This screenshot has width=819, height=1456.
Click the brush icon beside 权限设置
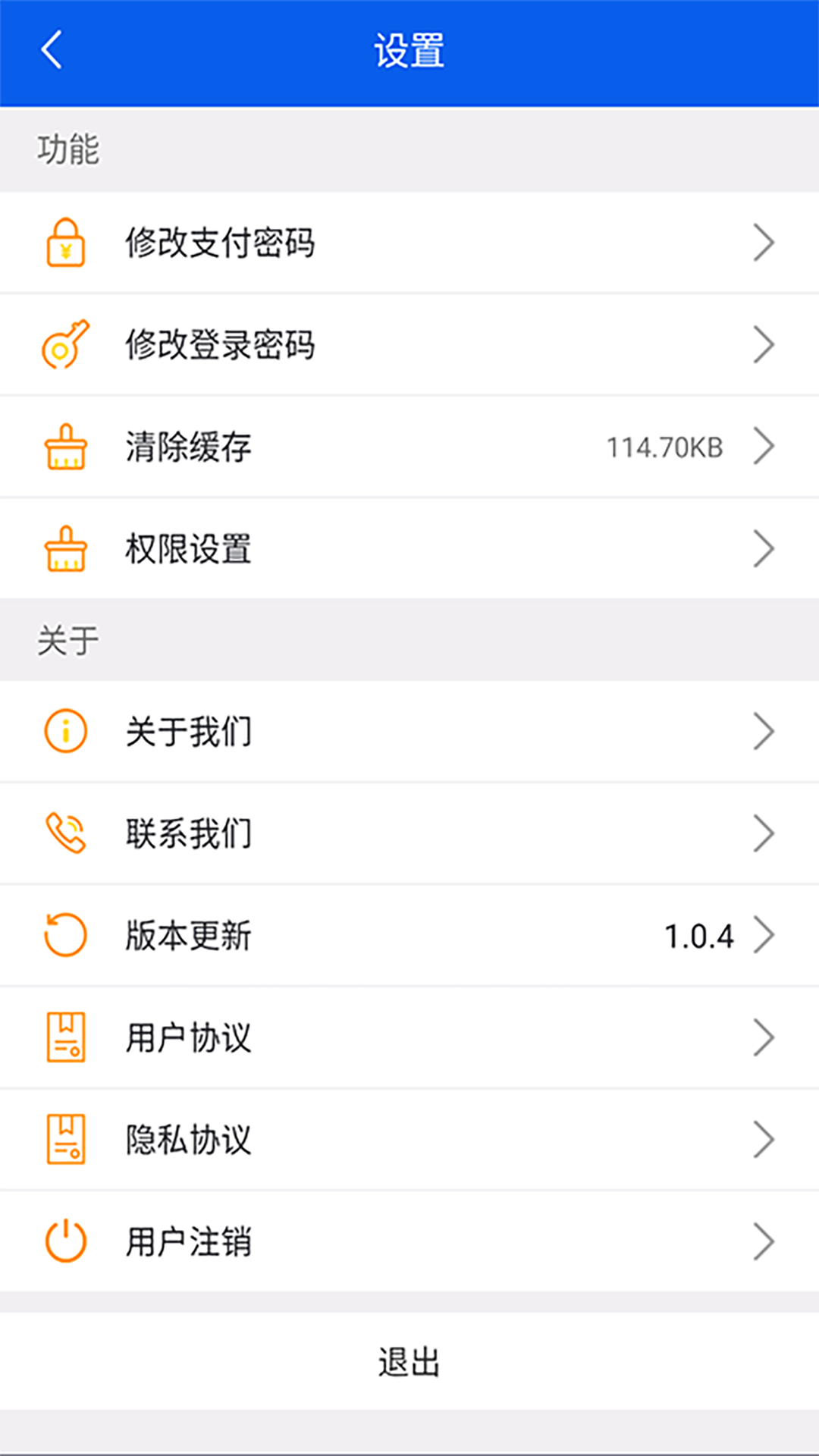pyautogui.click(x=66, y=548)
